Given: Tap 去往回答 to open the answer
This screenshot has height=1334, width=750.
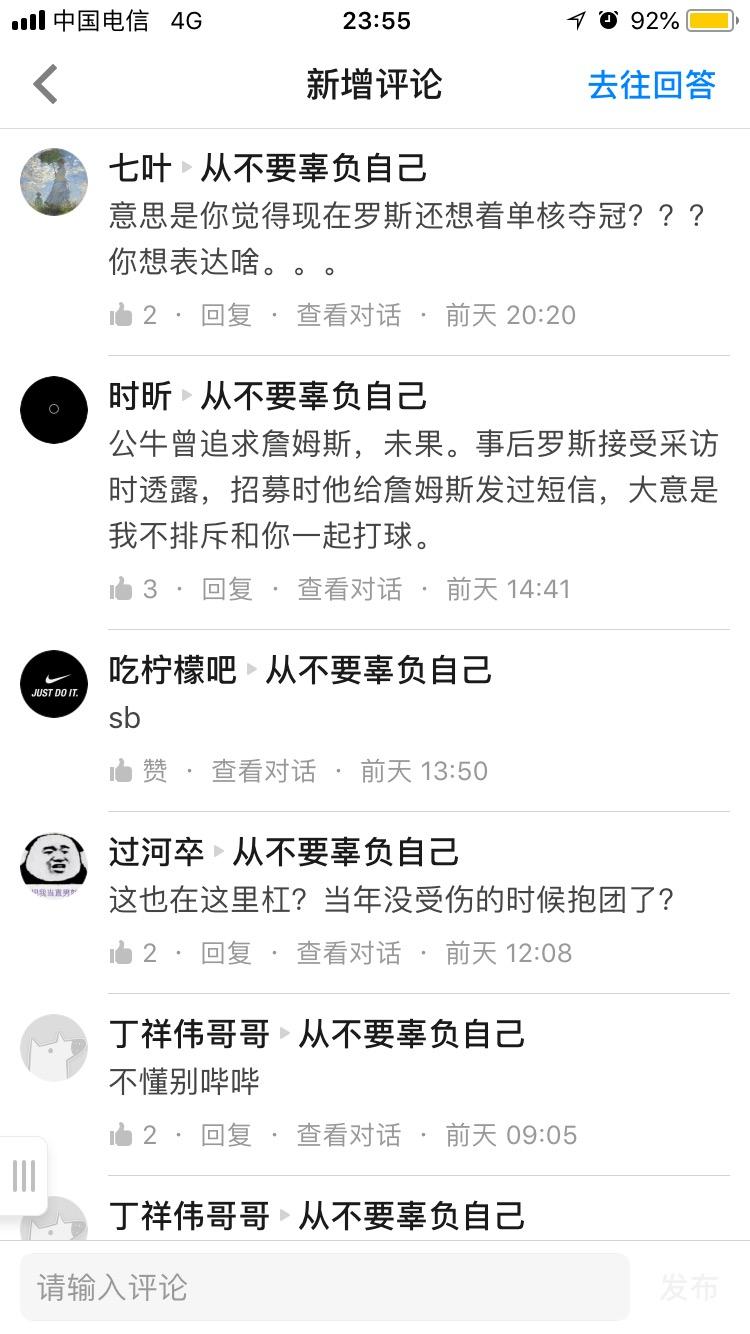Looking at the screenshot, I should (x=651, y=85).
